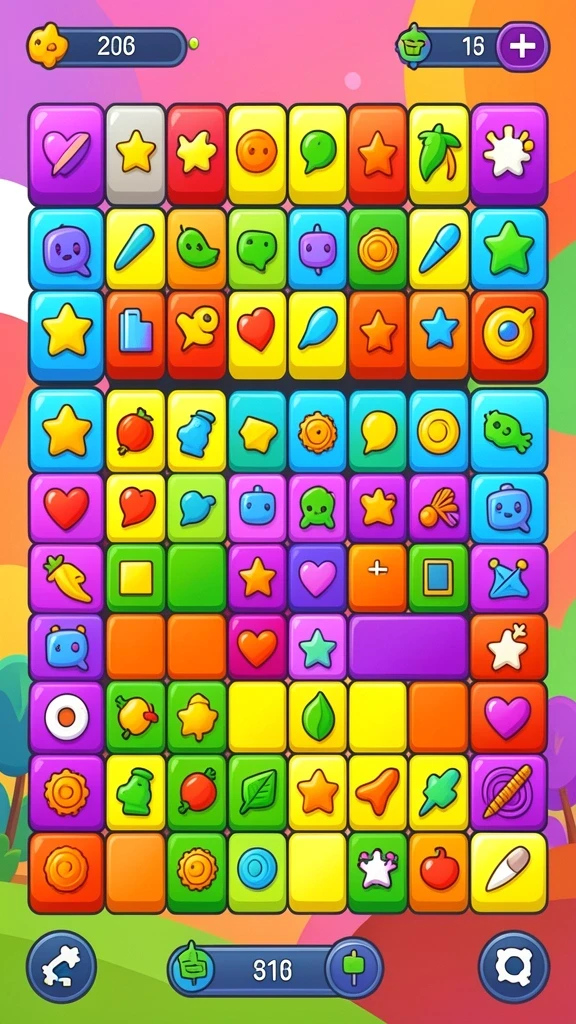Image resolution: width=576 pixels, height=1024 pixels.
Task: Tap the white splat tile
Action: coord(509,155)
